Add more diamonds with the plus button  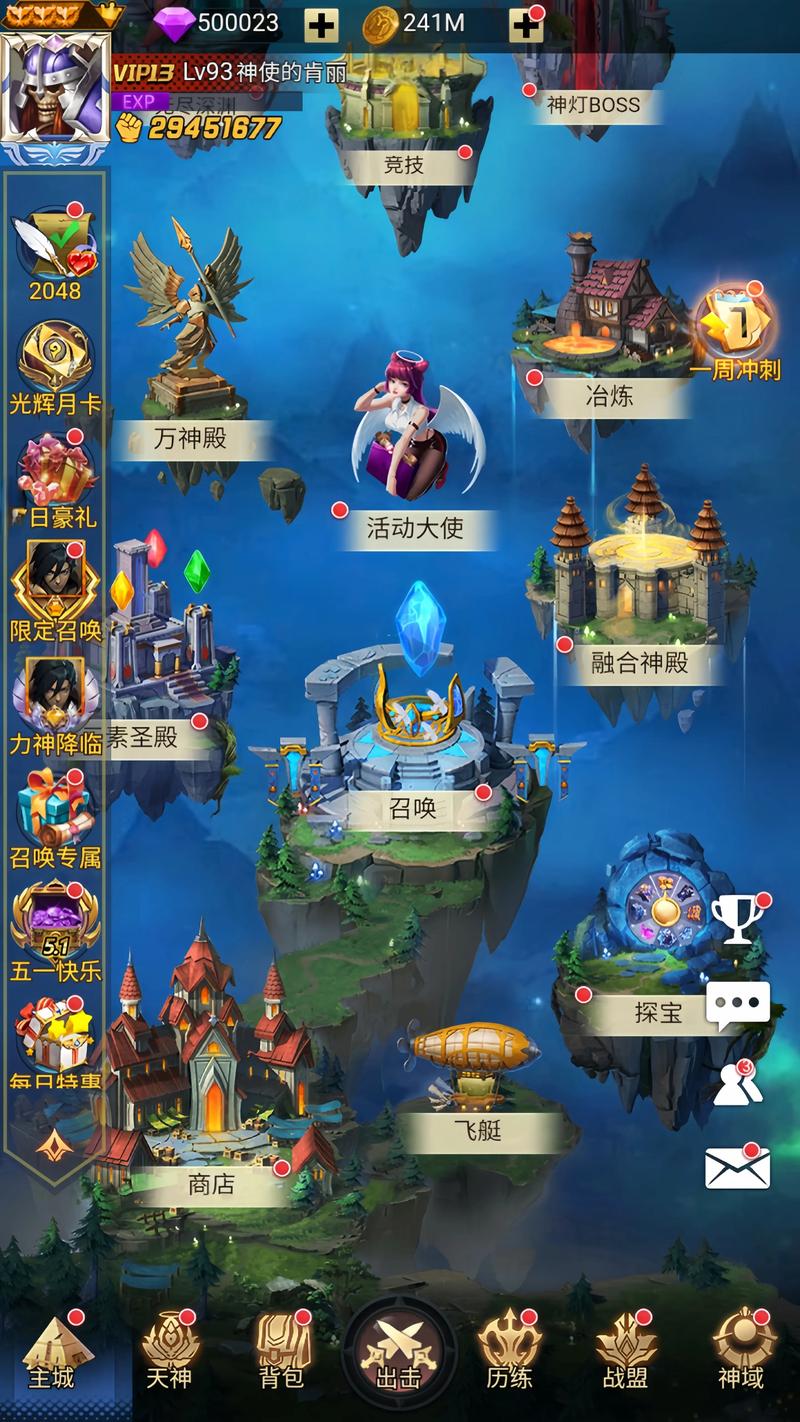(321, 25)
